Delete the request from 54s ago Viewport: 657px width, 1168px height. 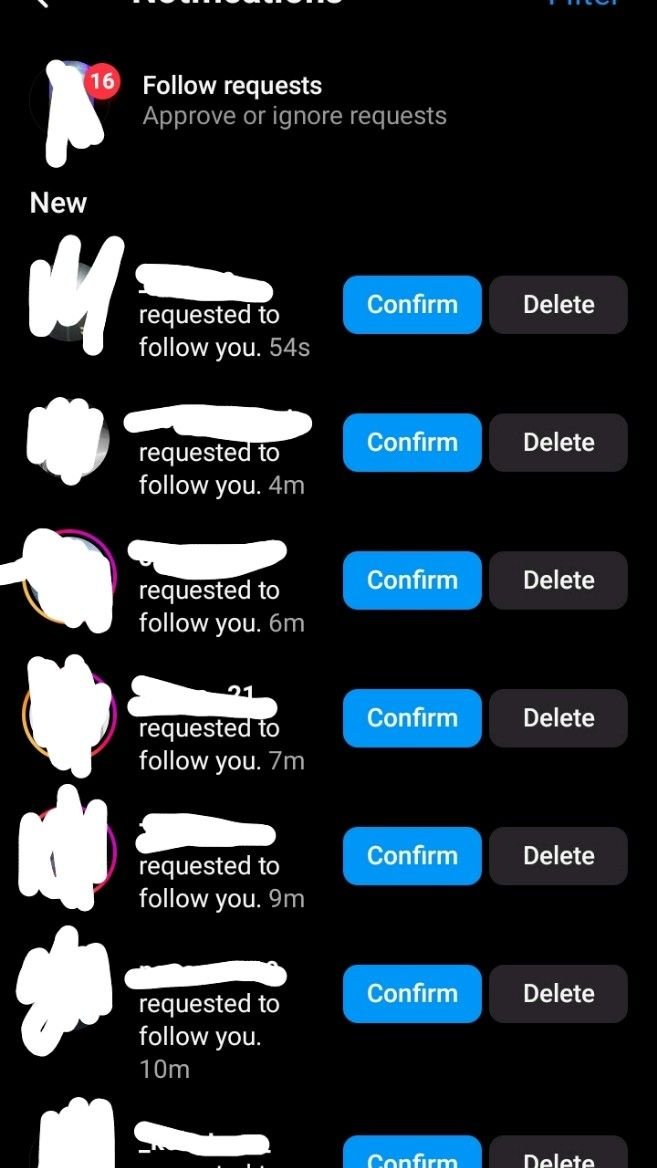(559, 305)
